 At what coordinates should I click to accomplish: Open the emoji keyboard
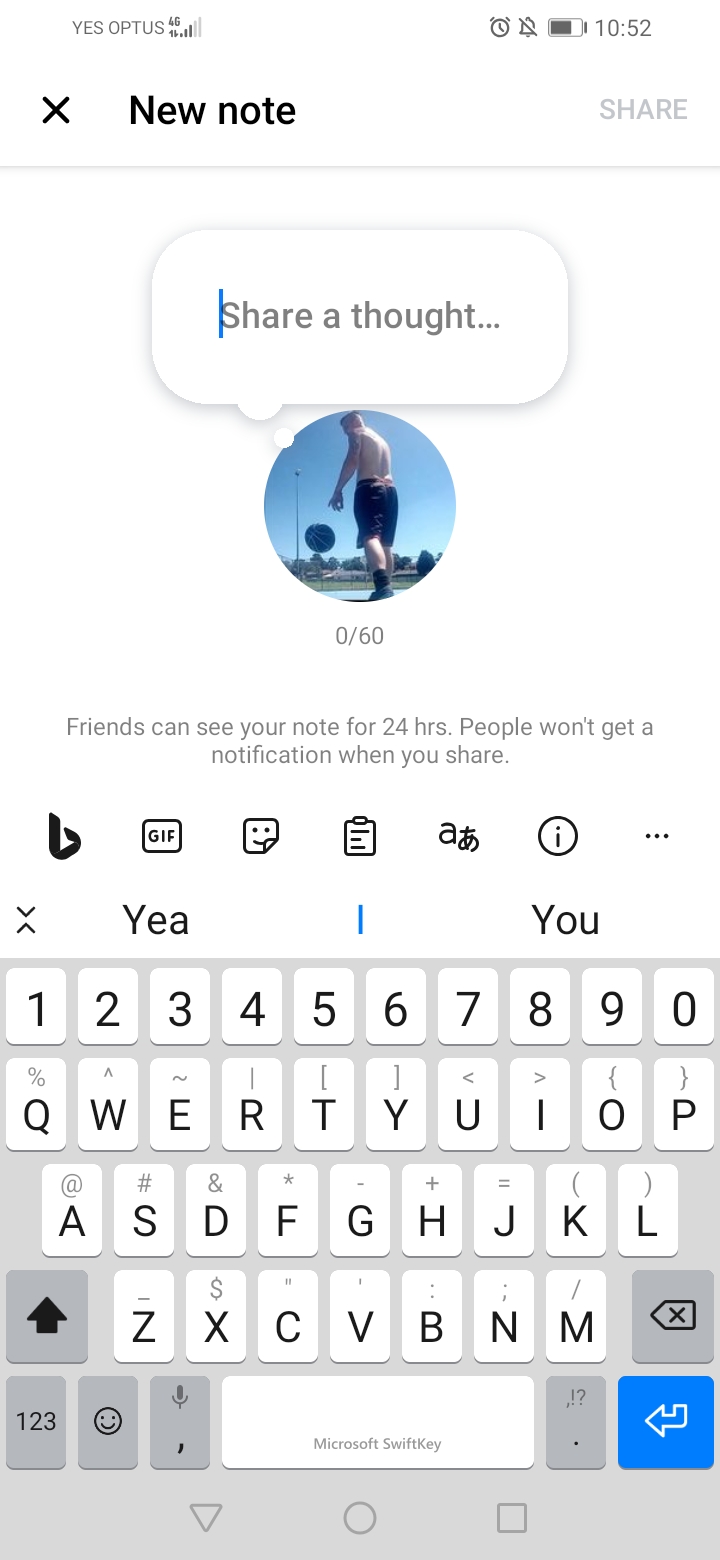click(108, 1422)
